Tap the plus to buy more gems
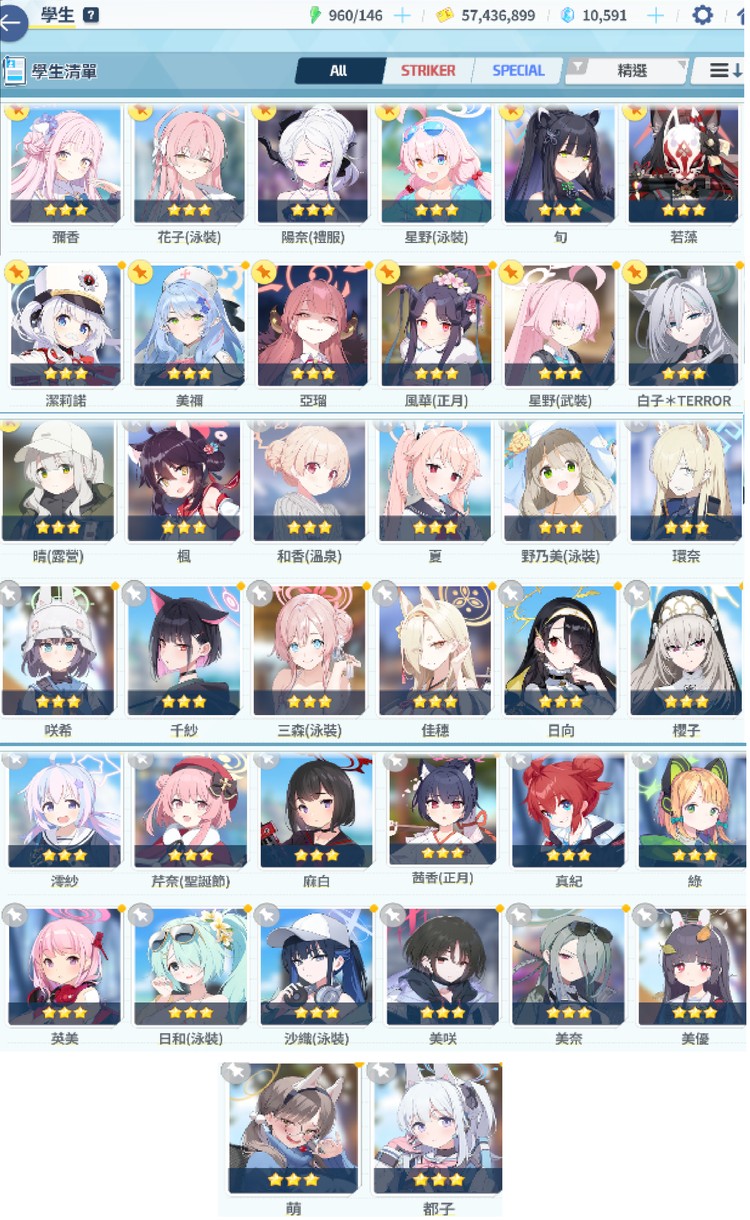This screenshot has height=1220, width=750. click(x=655, y=16)
